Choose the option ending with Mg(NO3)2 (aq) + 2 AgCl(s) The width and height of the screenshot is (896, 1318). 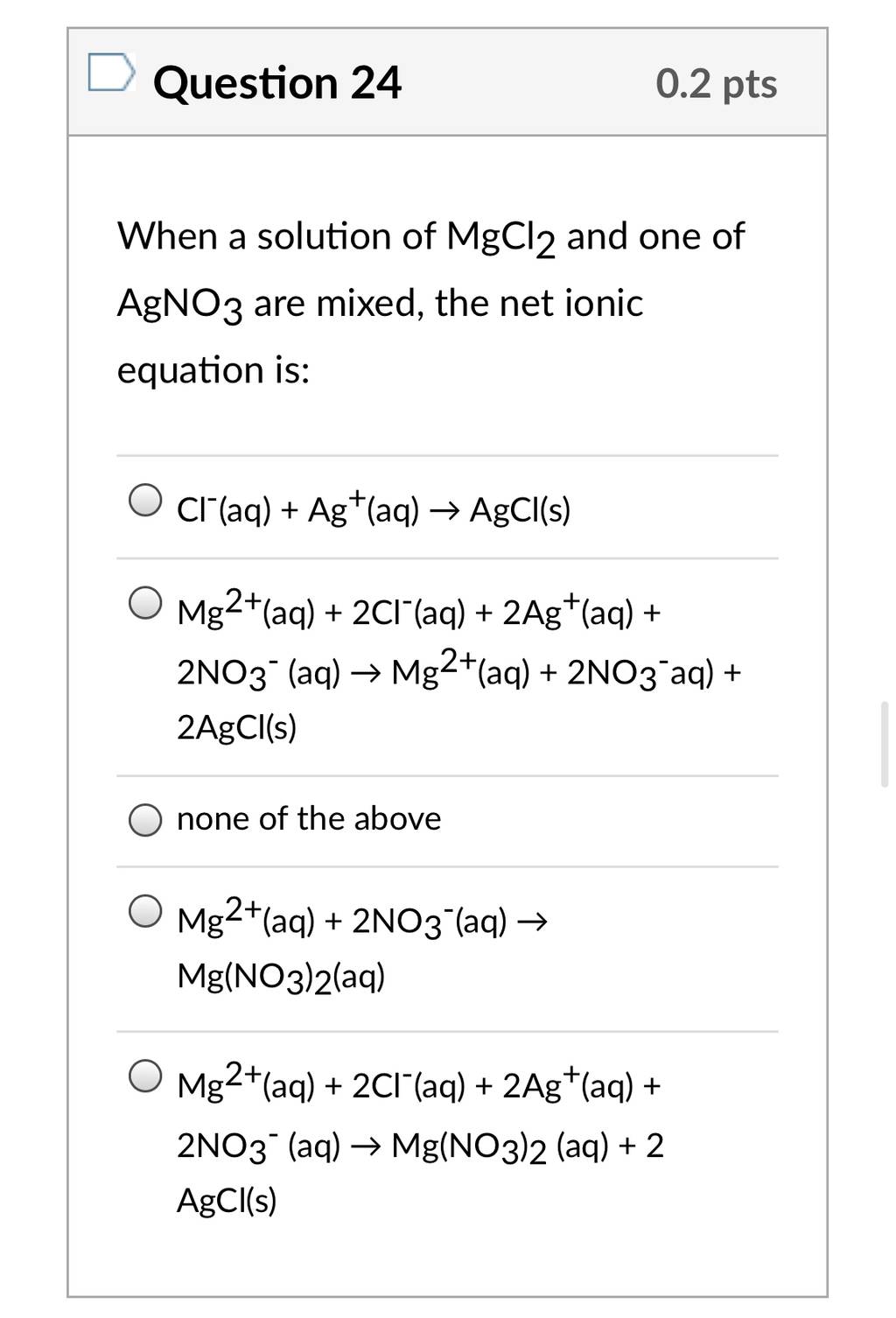145,1076
